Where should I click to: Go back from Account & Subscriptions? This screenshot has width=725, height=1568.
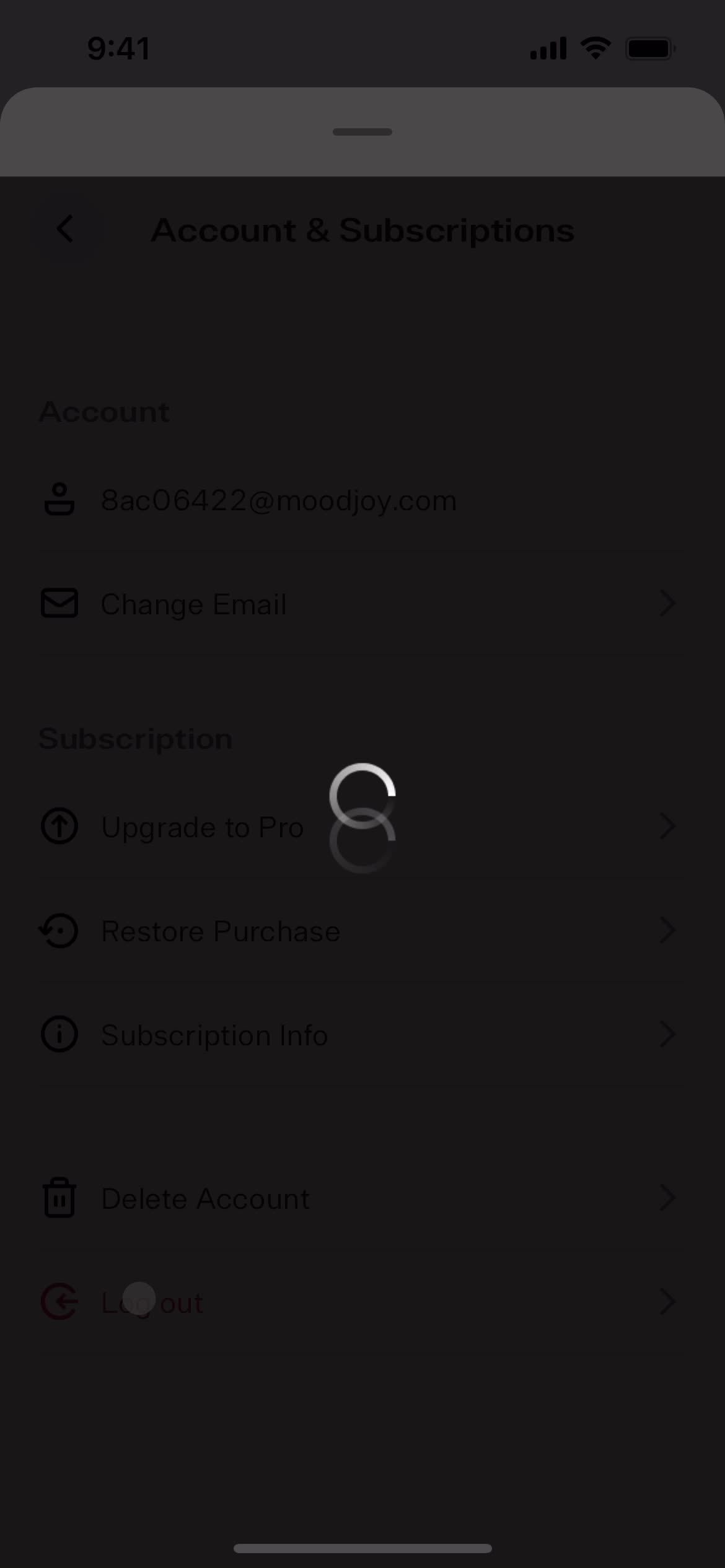tap(65, 230)
